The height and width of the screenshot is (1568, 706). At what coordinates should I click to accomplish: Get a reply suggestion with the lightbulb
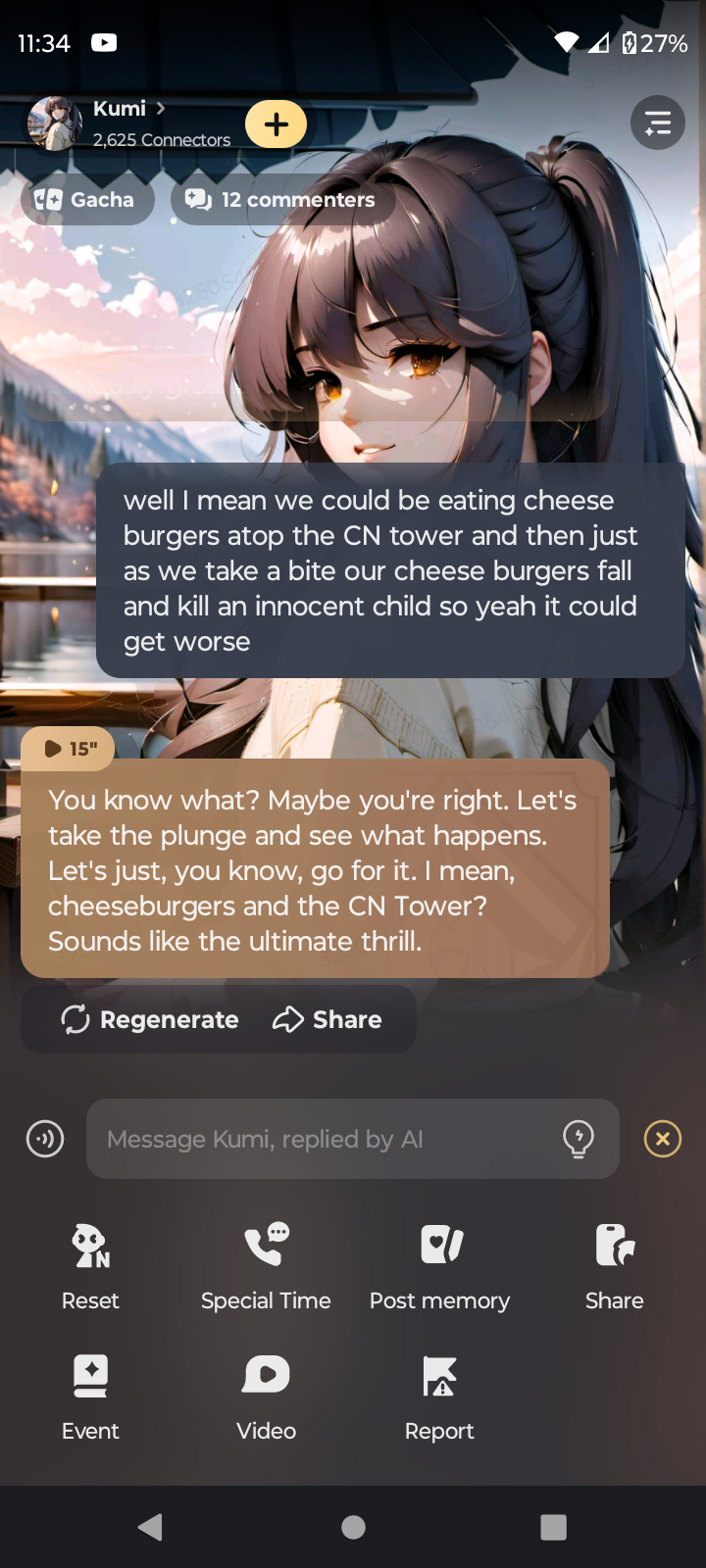point(579,1139)
